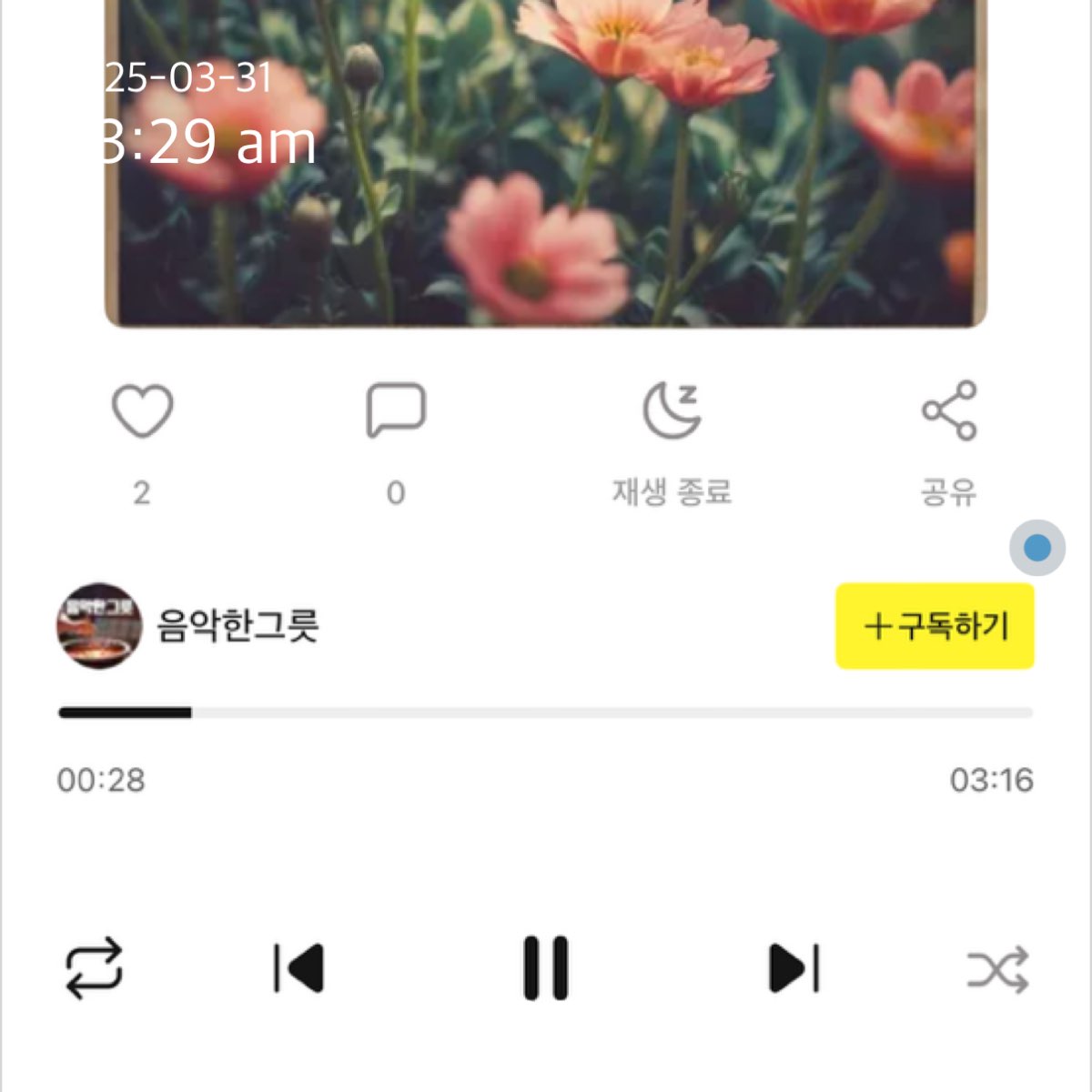The width and height of the screenshot is (1092, 1092).
Task: Tap the playback progress bar
Action: [x=546, y=713]
